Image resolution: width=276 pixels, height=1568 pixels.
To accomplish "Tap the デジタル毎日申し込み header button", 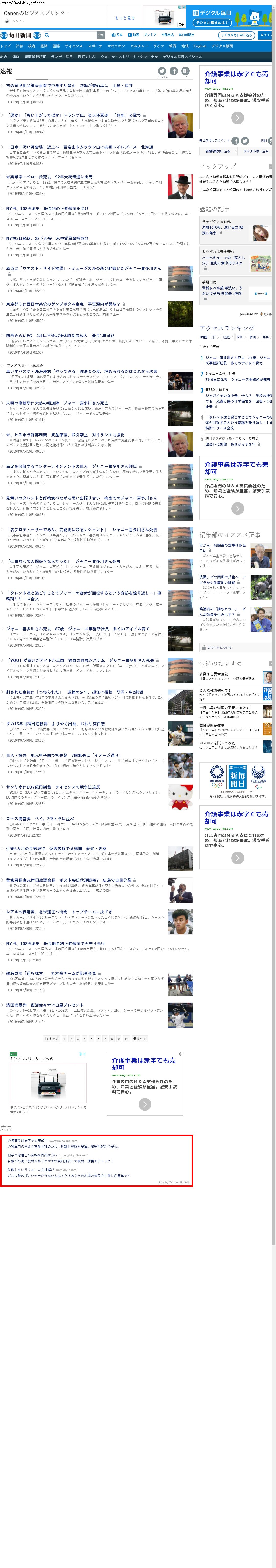I will click(236, 35).
